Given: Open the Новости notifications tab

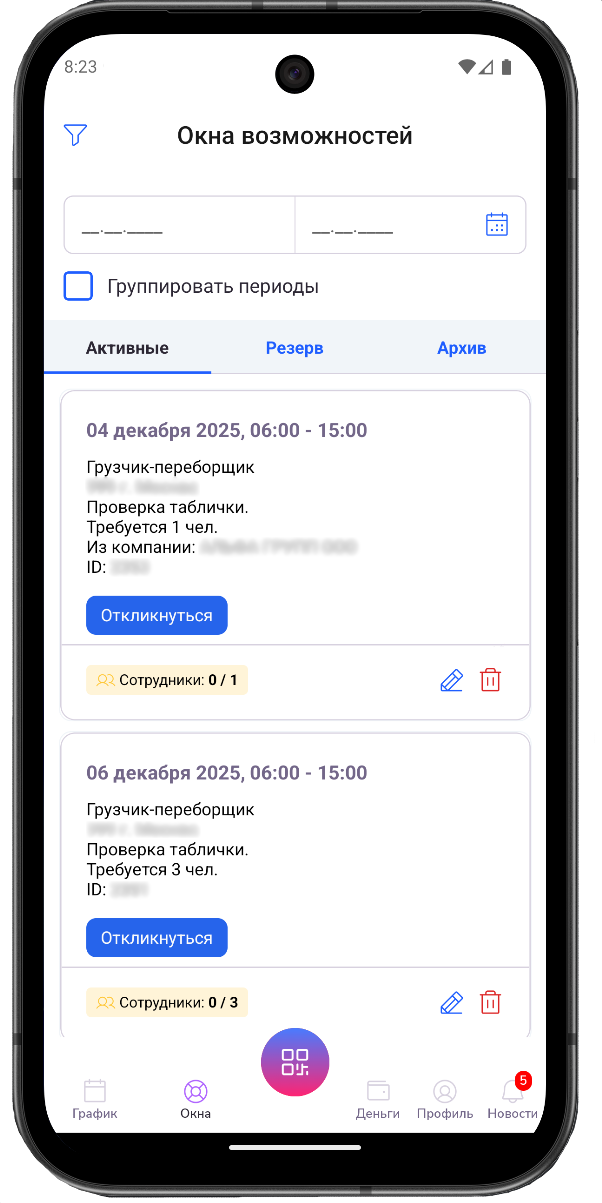Looking at the screenshot, I should [513, 1098].
